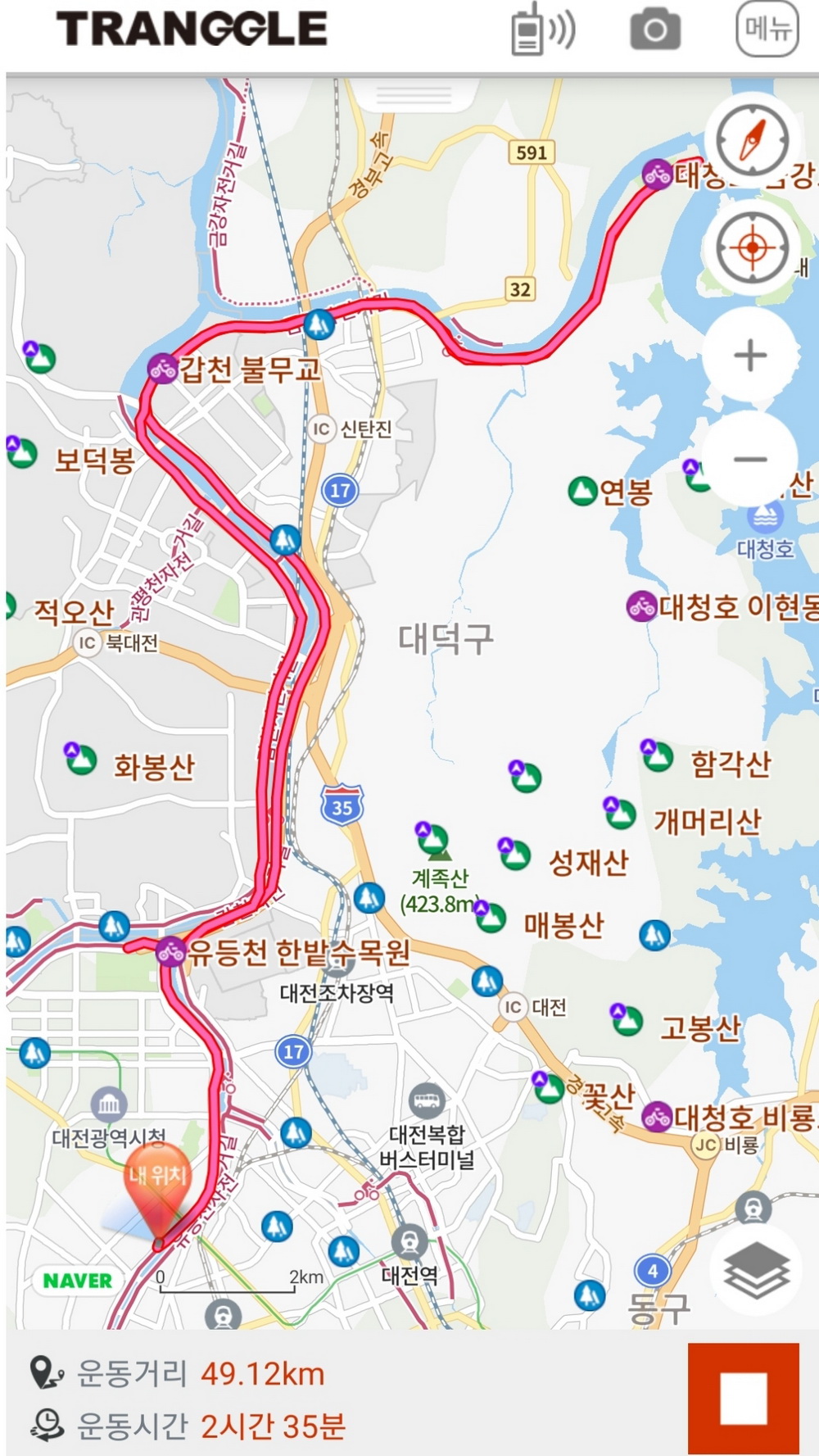Open the map layers selector
This screenshot has width=819, height=1456.
tap(756, 1269)
